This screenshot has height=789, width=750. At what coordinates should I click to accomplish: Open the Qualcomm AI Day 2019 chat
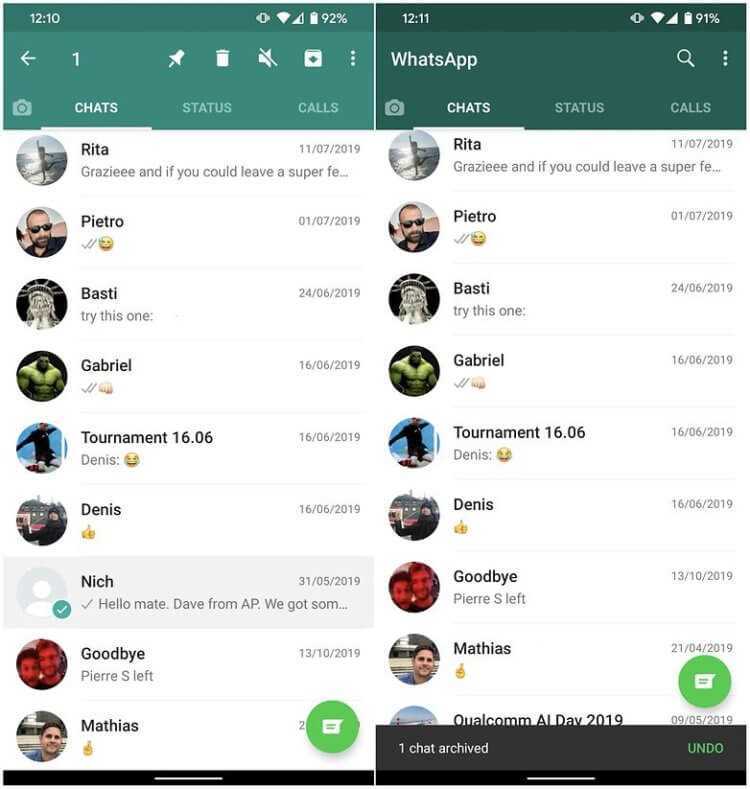[x=538, y=717]
